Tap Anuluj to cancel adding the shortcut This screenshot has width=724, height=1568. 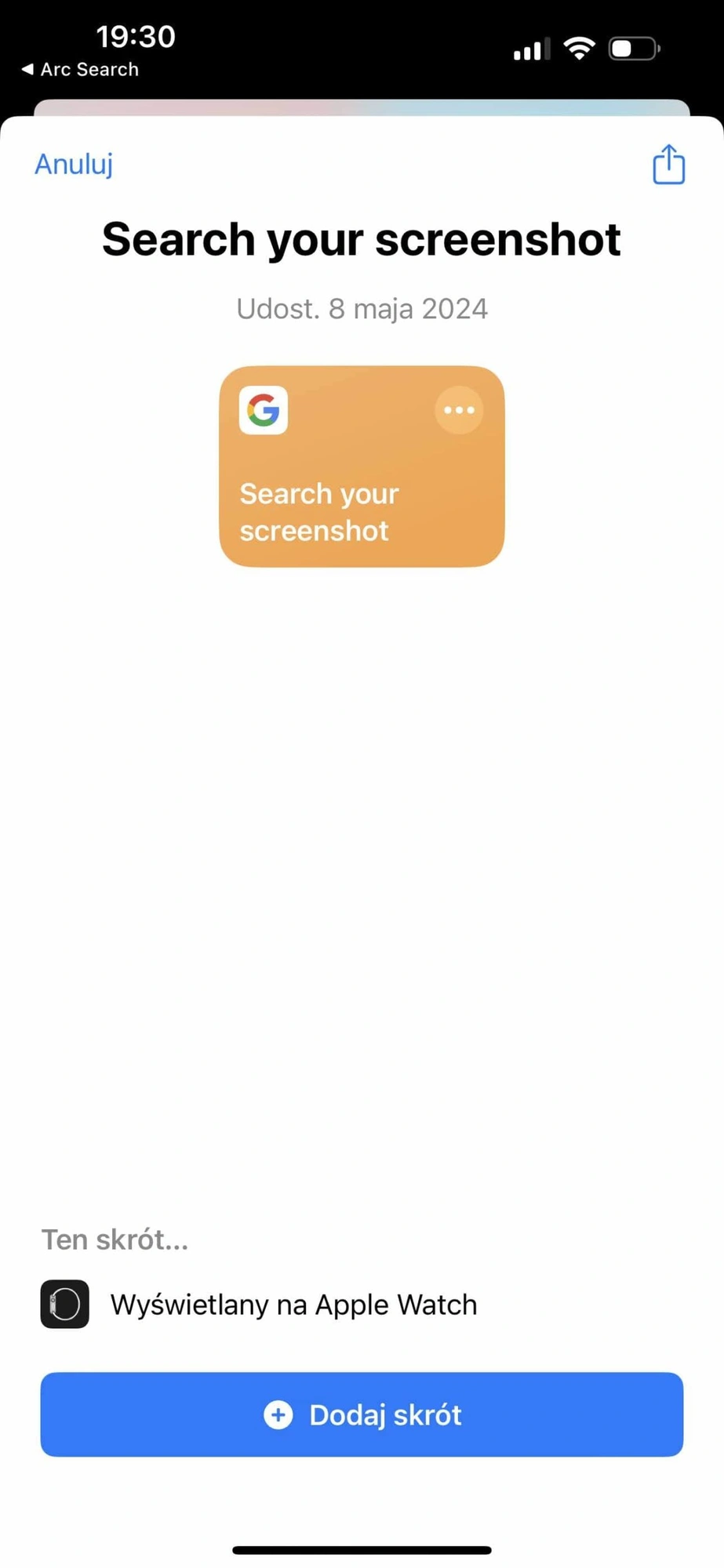[74, 164]
